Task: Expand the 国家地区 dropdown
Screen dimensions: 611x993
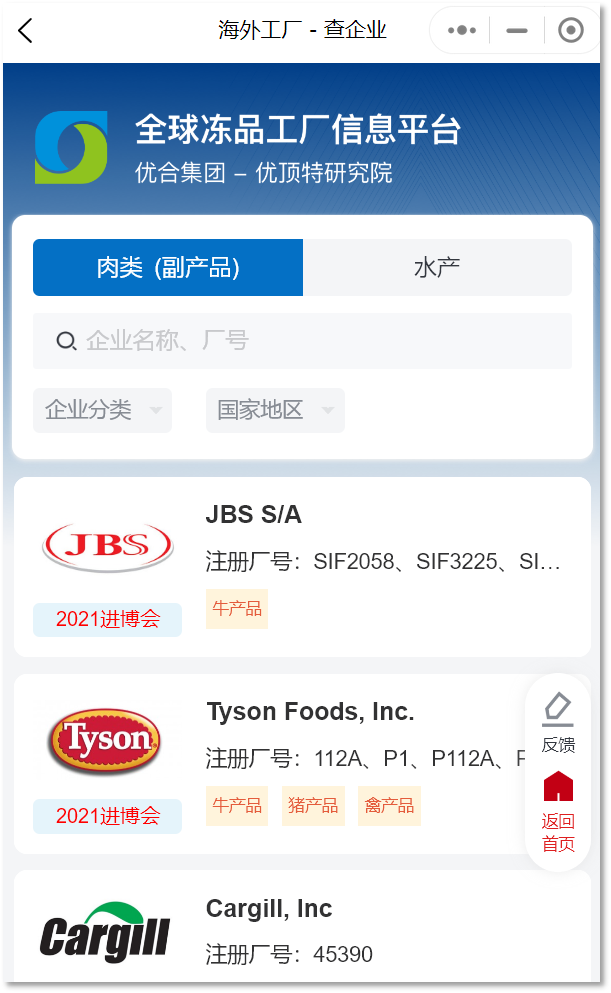Action: [x=275, y=410]
